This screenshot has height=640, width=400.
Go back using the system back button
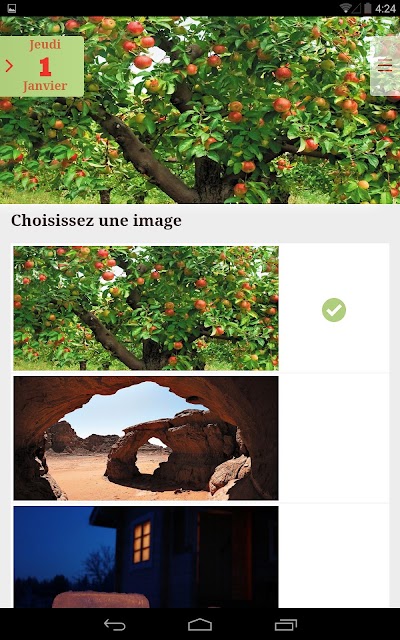tap(116, 624)
